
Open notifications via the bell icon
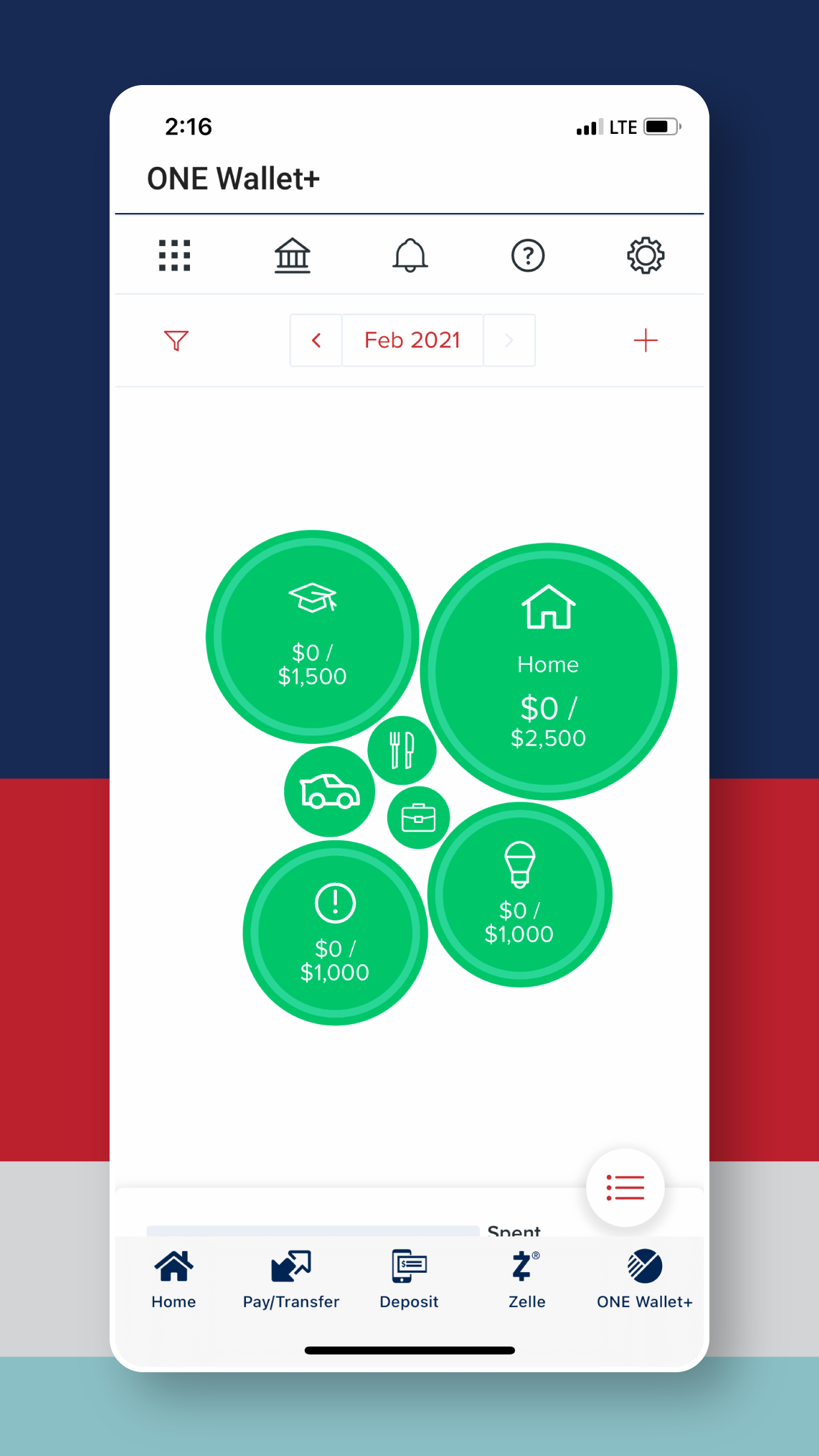point(409,255)
